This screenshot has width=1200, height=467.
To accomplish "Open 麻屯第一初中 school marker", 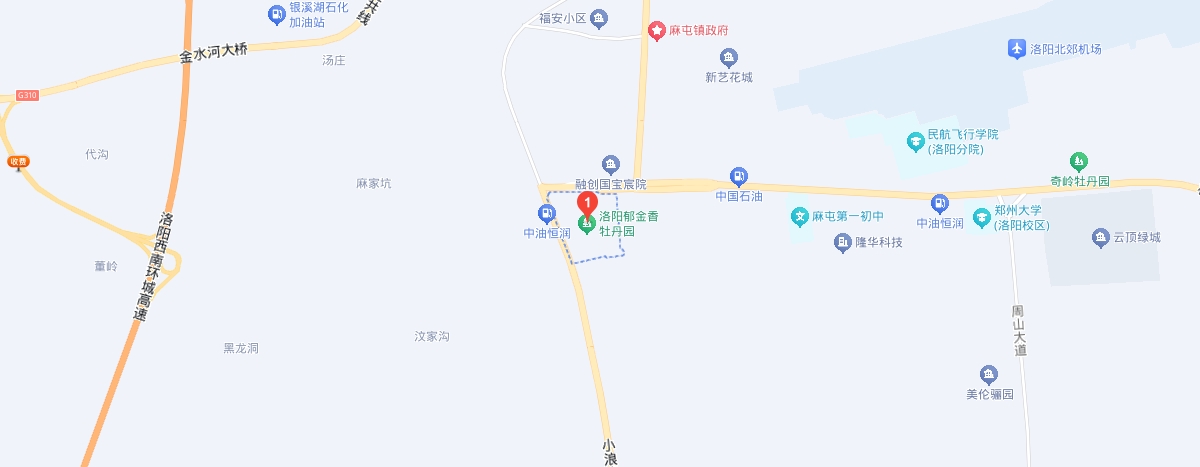I will tap(799, 216).
